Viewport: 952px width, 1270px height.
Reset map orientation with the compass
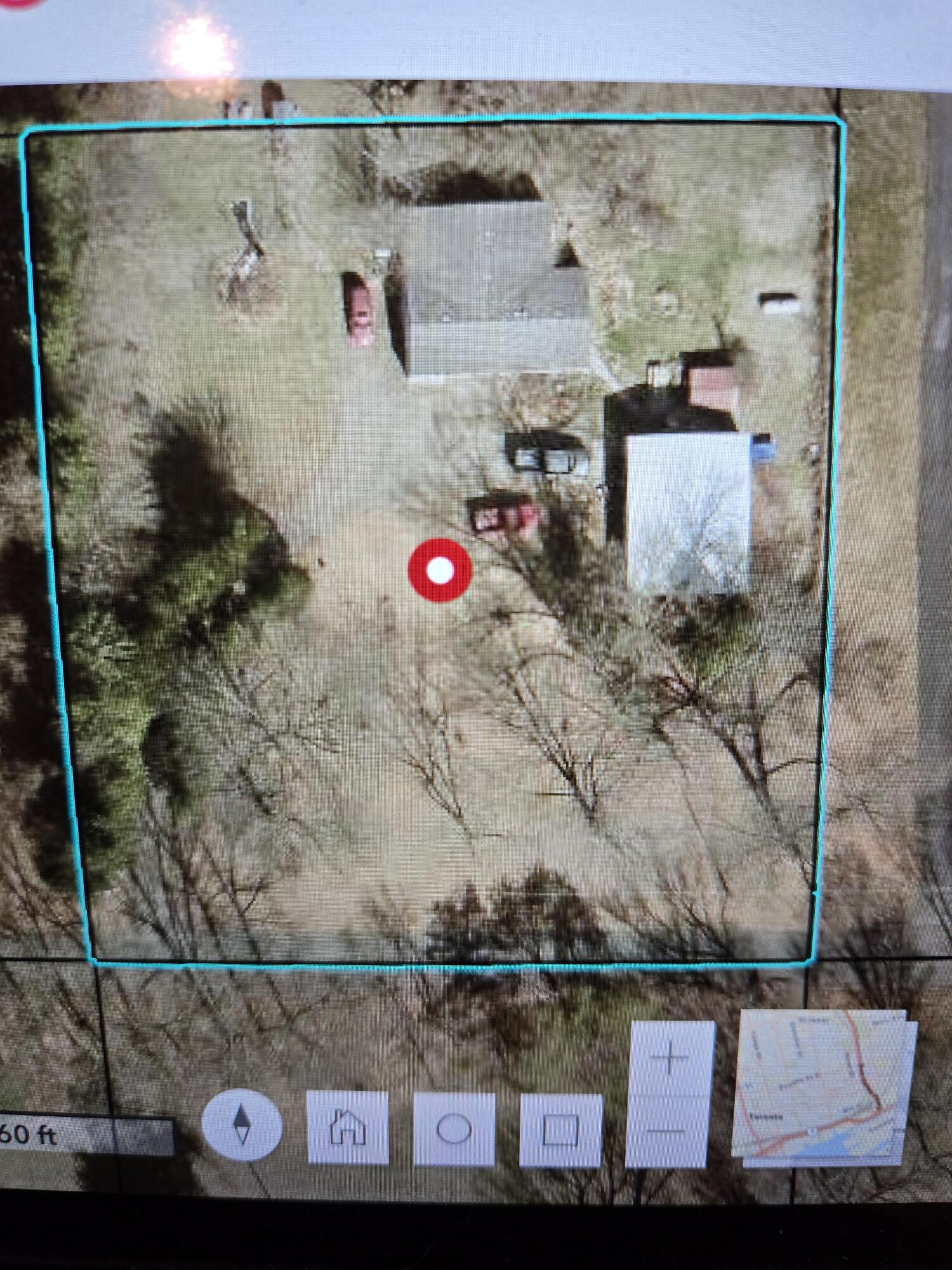242,1125
